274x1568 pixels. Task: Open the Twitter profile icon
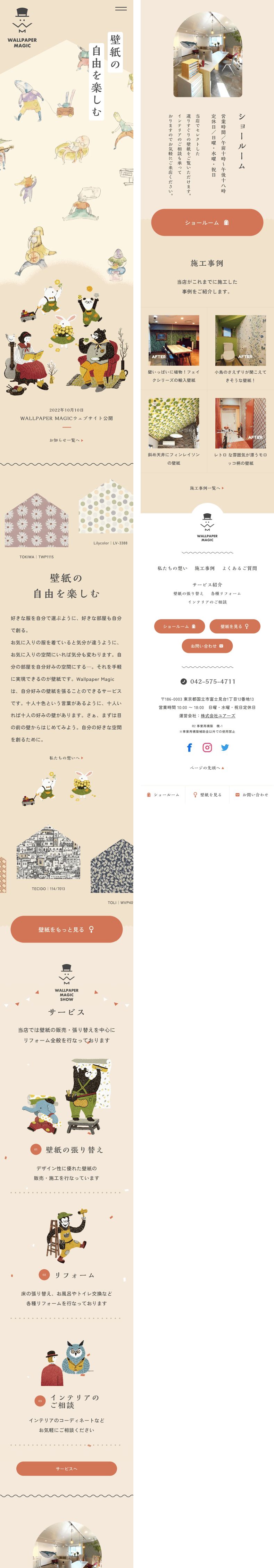pyautogui.click(x=225, y=747)
